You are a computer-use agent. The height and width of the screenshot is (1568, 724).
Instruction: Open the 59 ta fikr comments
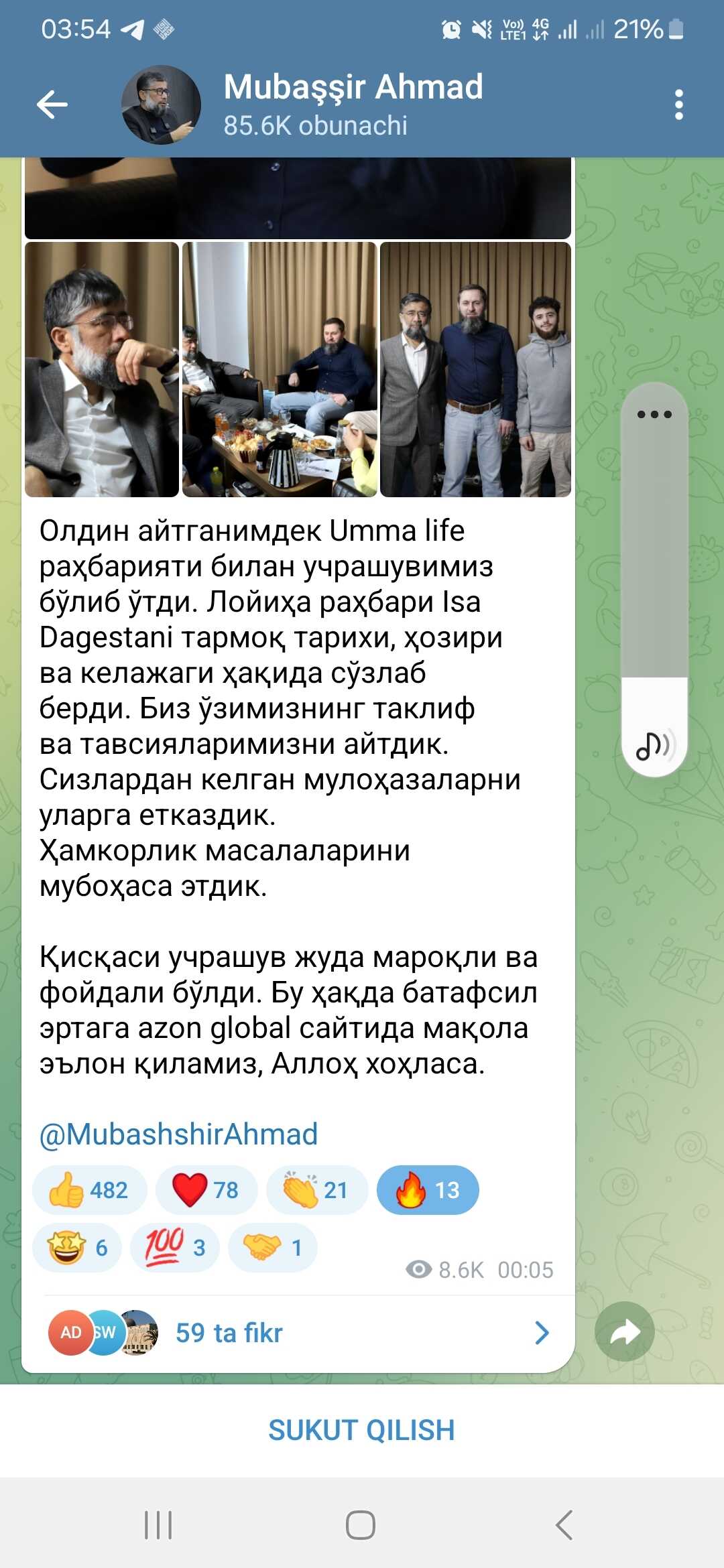pyautogui.click(x=298, y=1333)
